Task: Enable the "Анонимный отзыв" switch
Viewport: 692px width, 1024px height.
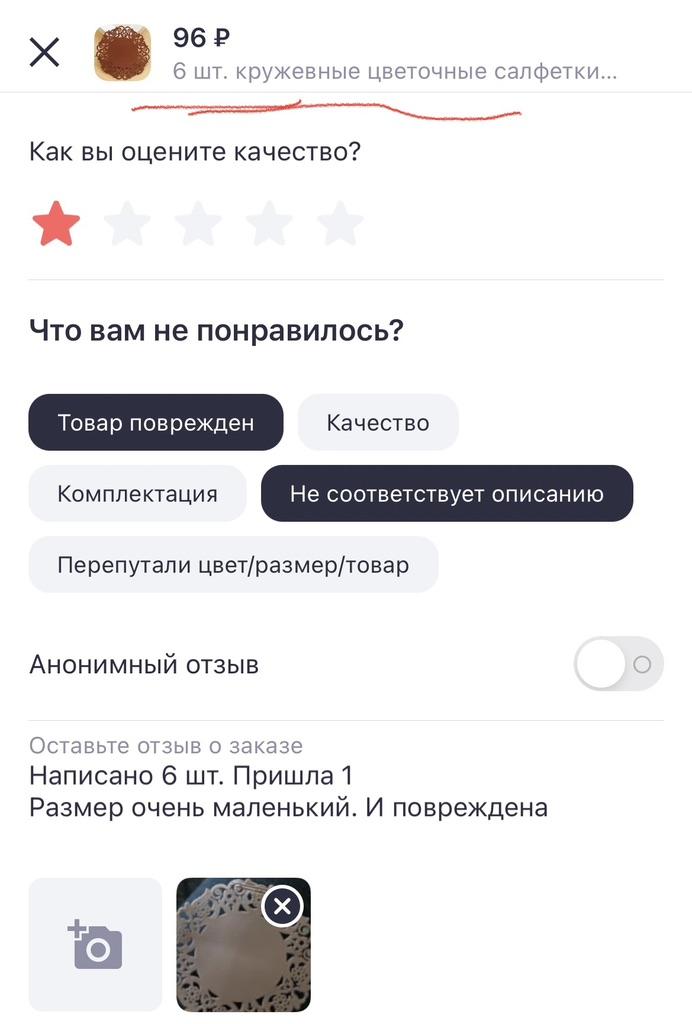Action: (x=618, y=664)
